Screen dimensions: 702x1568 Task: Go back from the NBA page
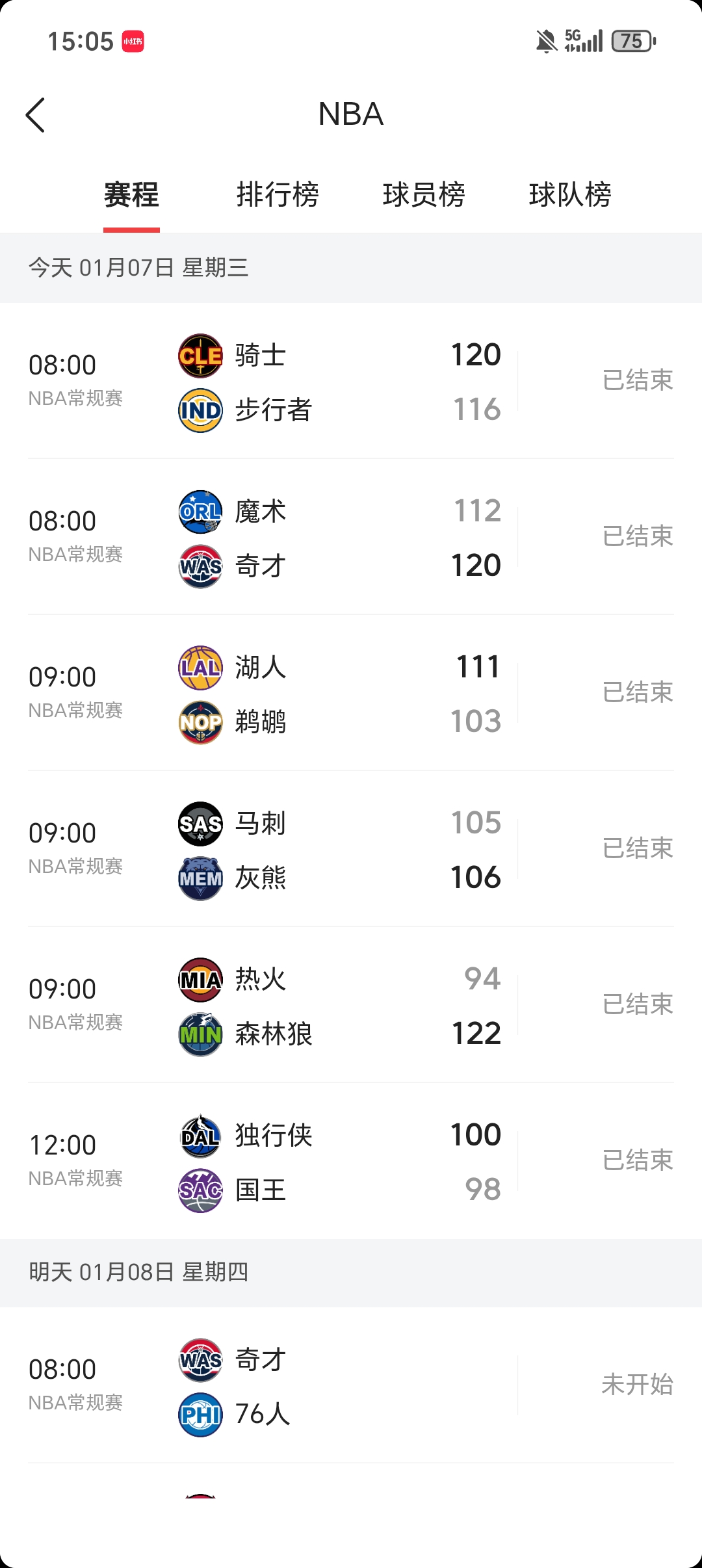pos(36,115)
